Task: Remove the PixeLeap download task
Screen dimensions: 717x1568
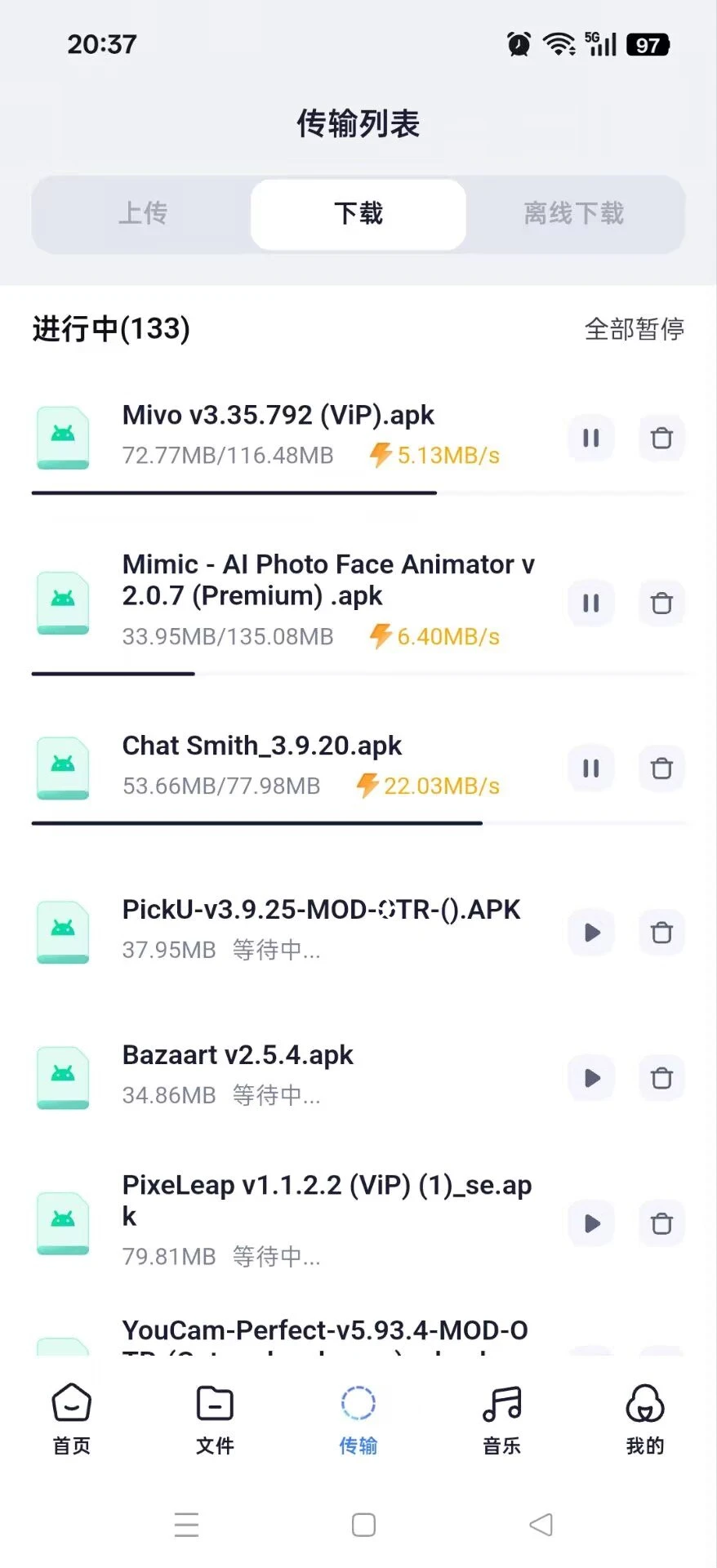Action: tap(661, 1223)
